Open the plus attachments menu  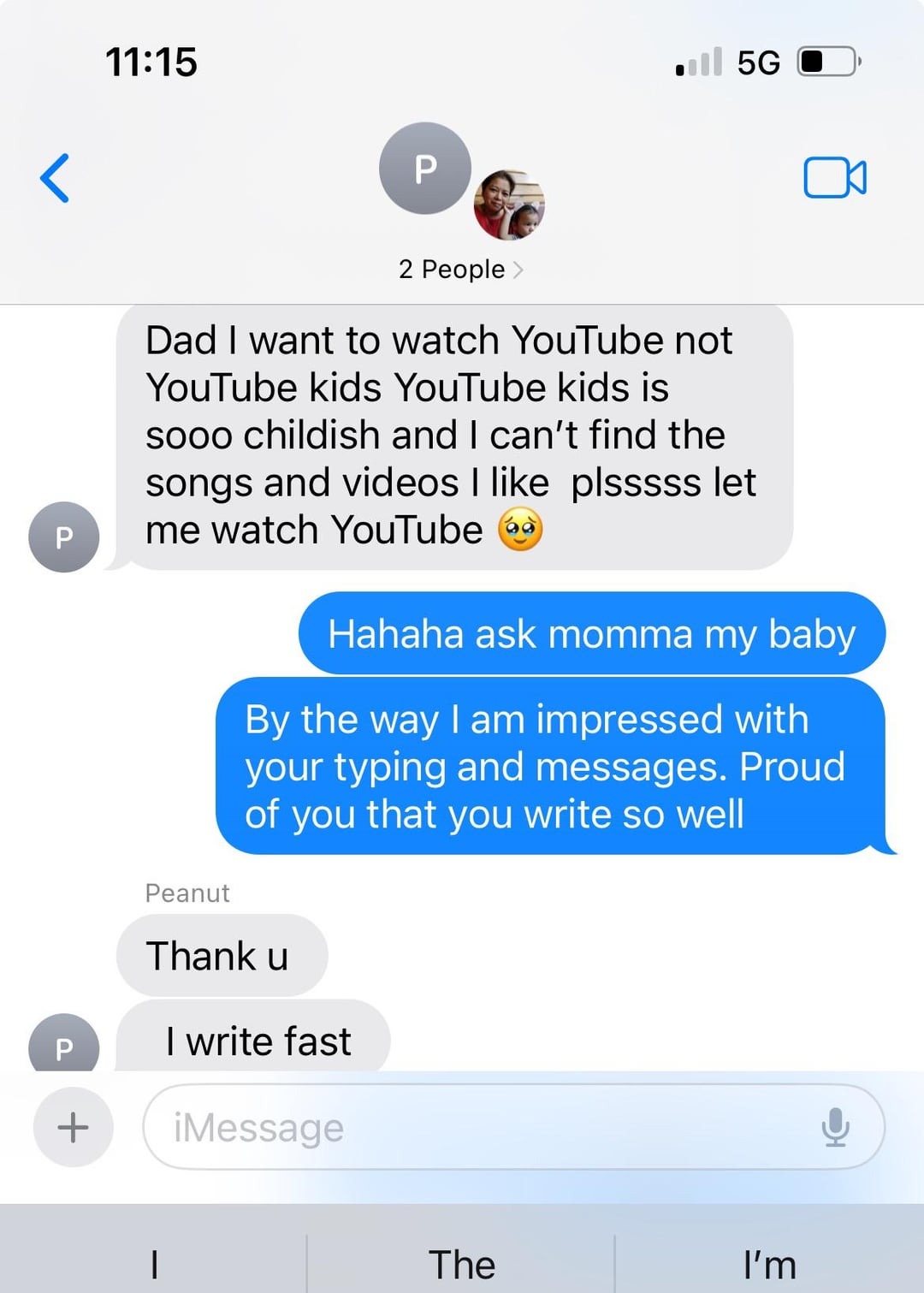click(x=73, y=1127)
